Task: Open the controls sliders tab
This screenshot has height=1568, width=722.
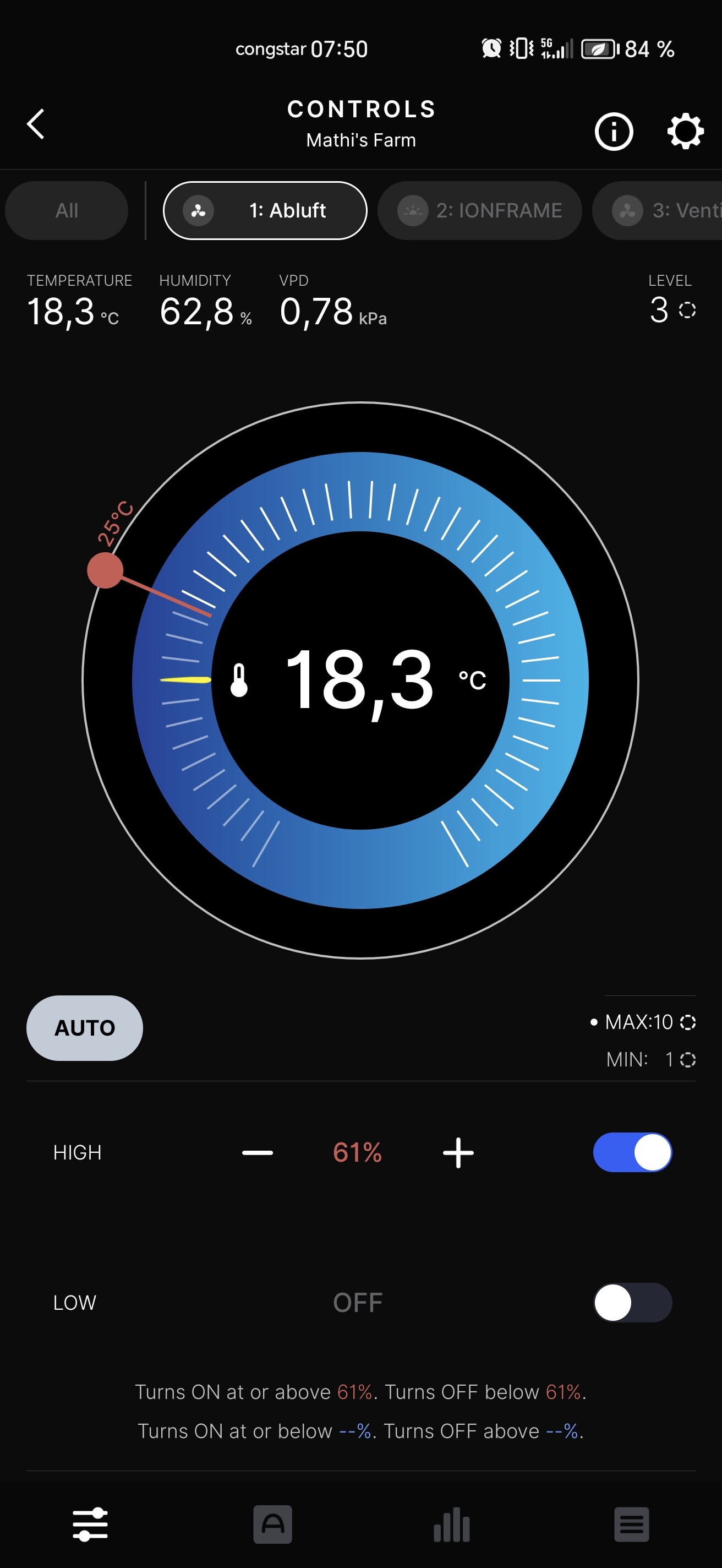Action: point(90,1524)
